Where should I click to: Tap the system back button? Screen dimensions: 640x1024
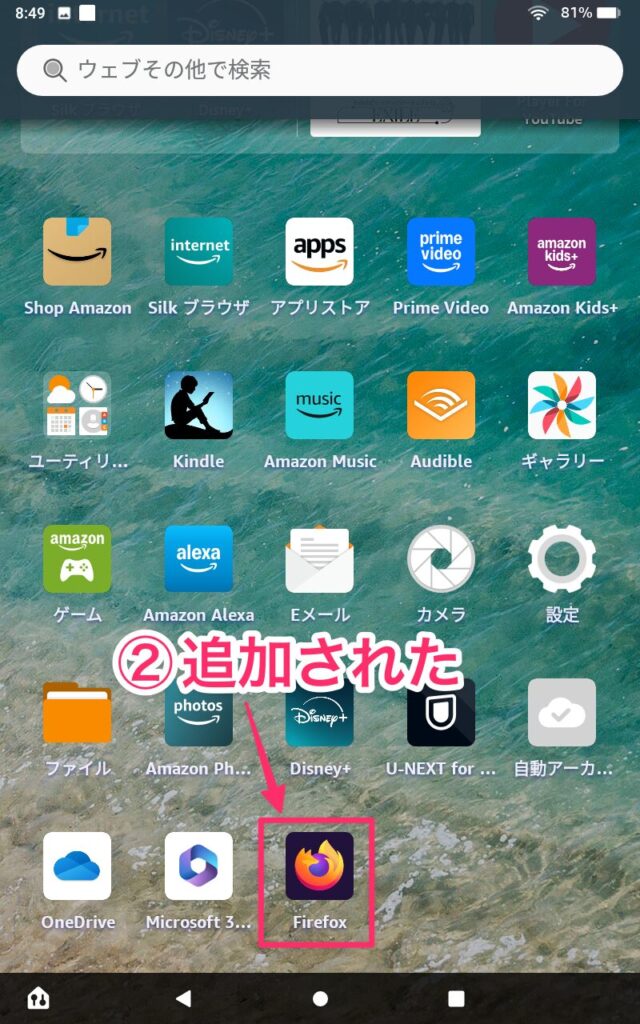click(183, 998)
